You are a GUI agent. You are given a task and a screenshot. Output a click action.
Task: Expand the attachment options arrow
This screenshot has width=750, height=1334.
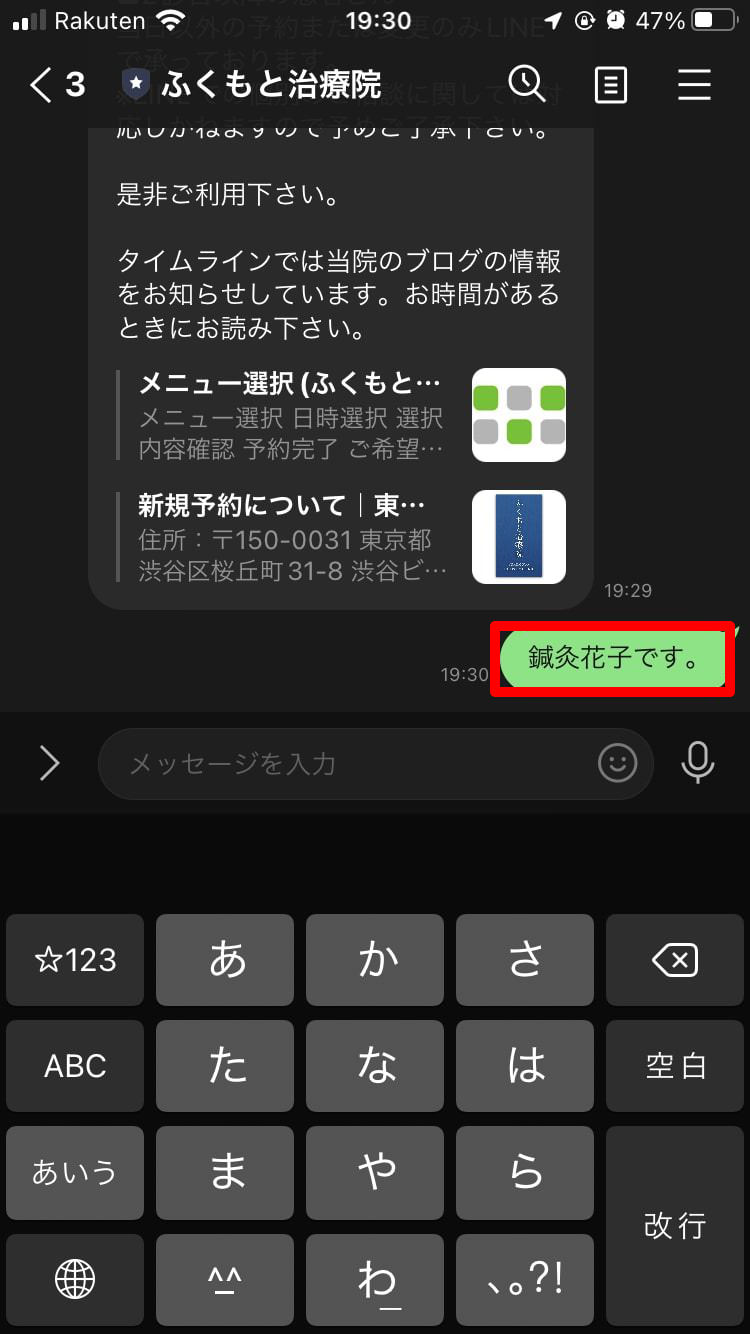[49, 764]
